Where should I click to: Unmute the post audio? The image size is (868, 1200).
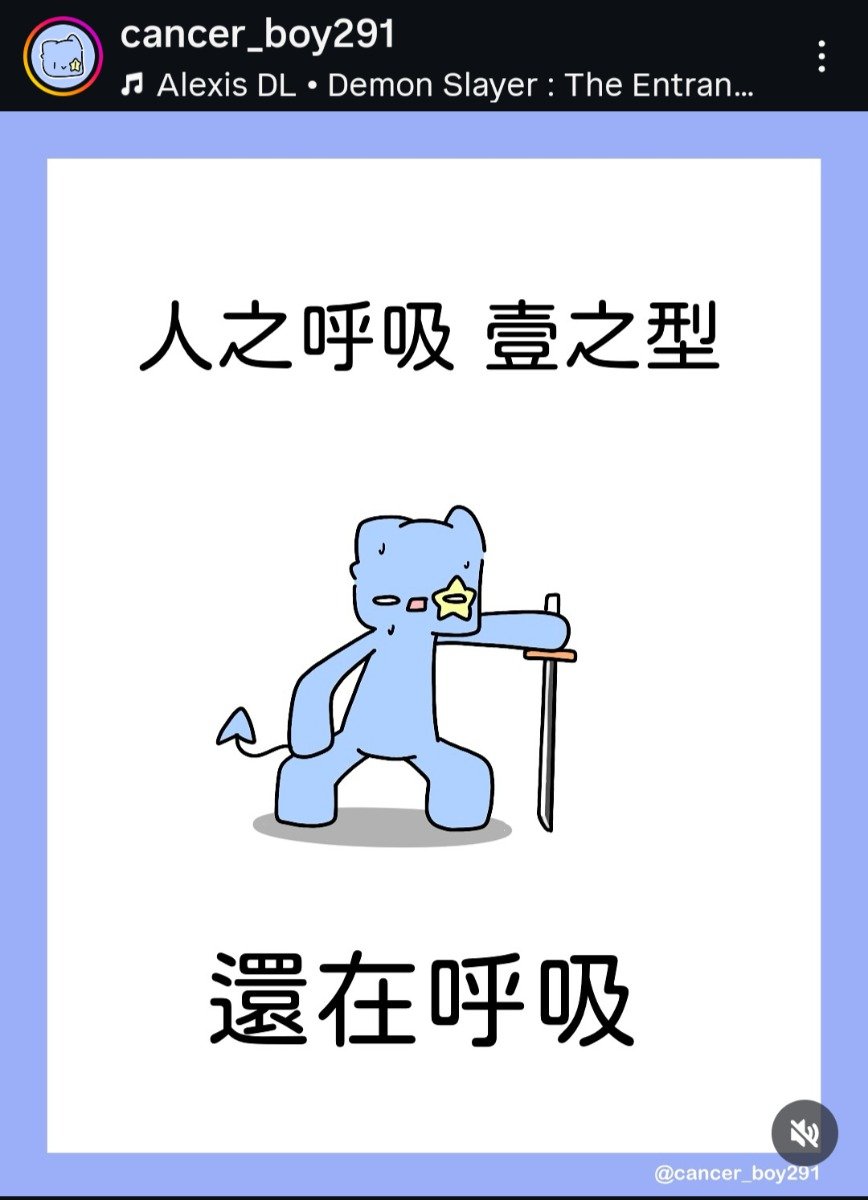(804, 1134)
